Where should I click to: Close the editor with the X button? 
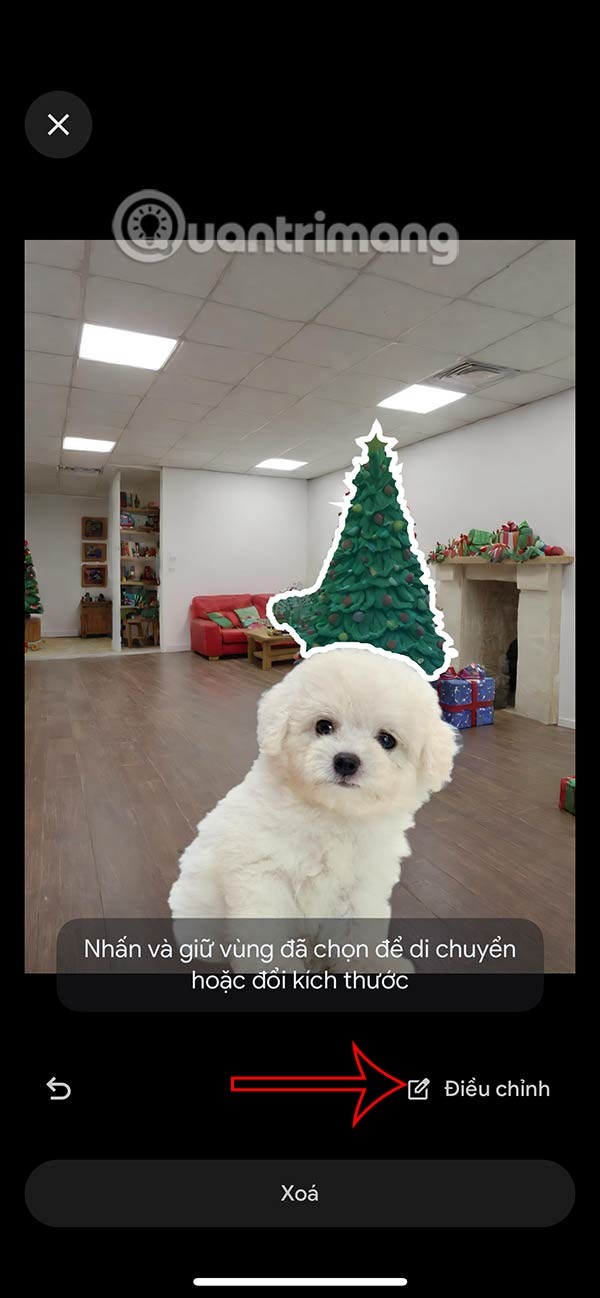(58, 125)
